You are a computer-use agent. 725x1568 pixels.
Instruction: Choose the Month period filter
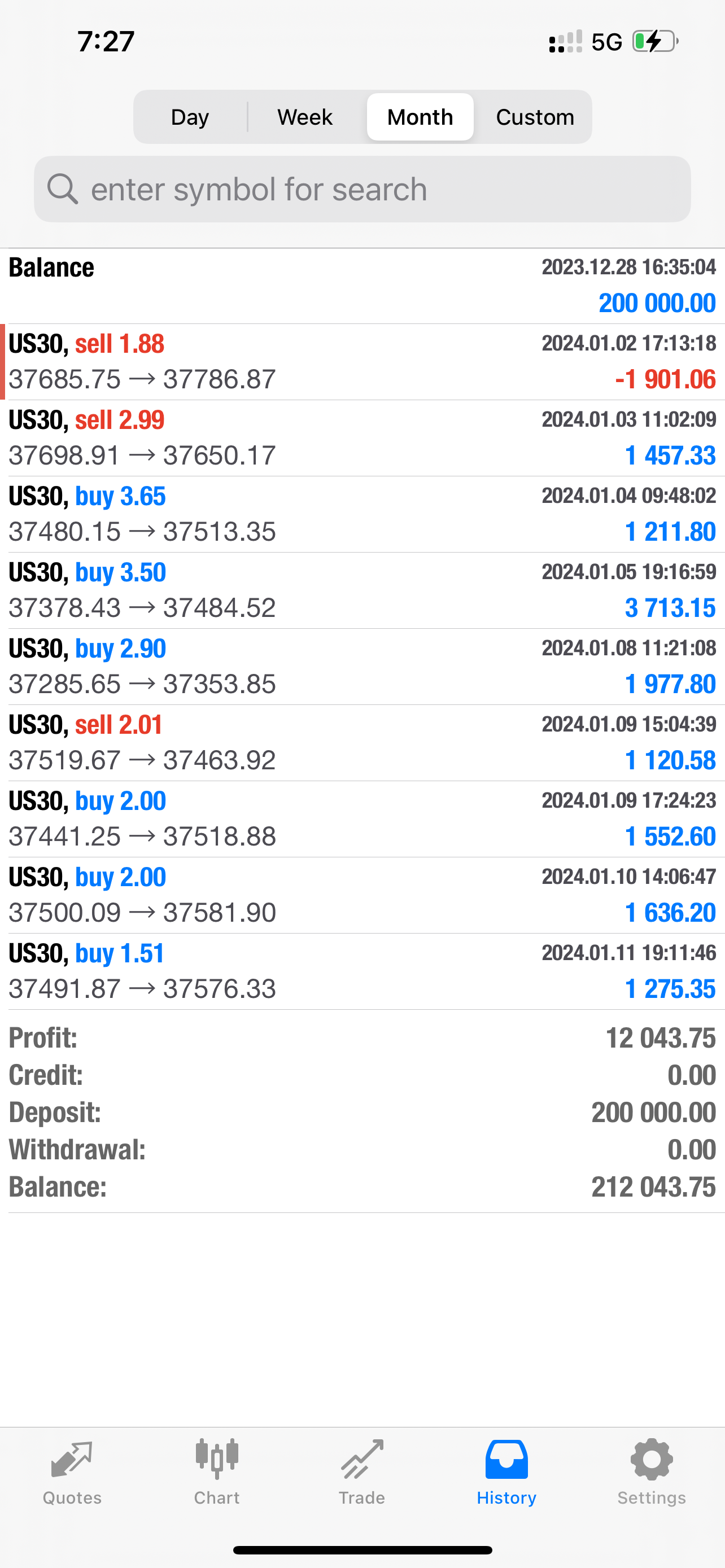coord(420,117)
